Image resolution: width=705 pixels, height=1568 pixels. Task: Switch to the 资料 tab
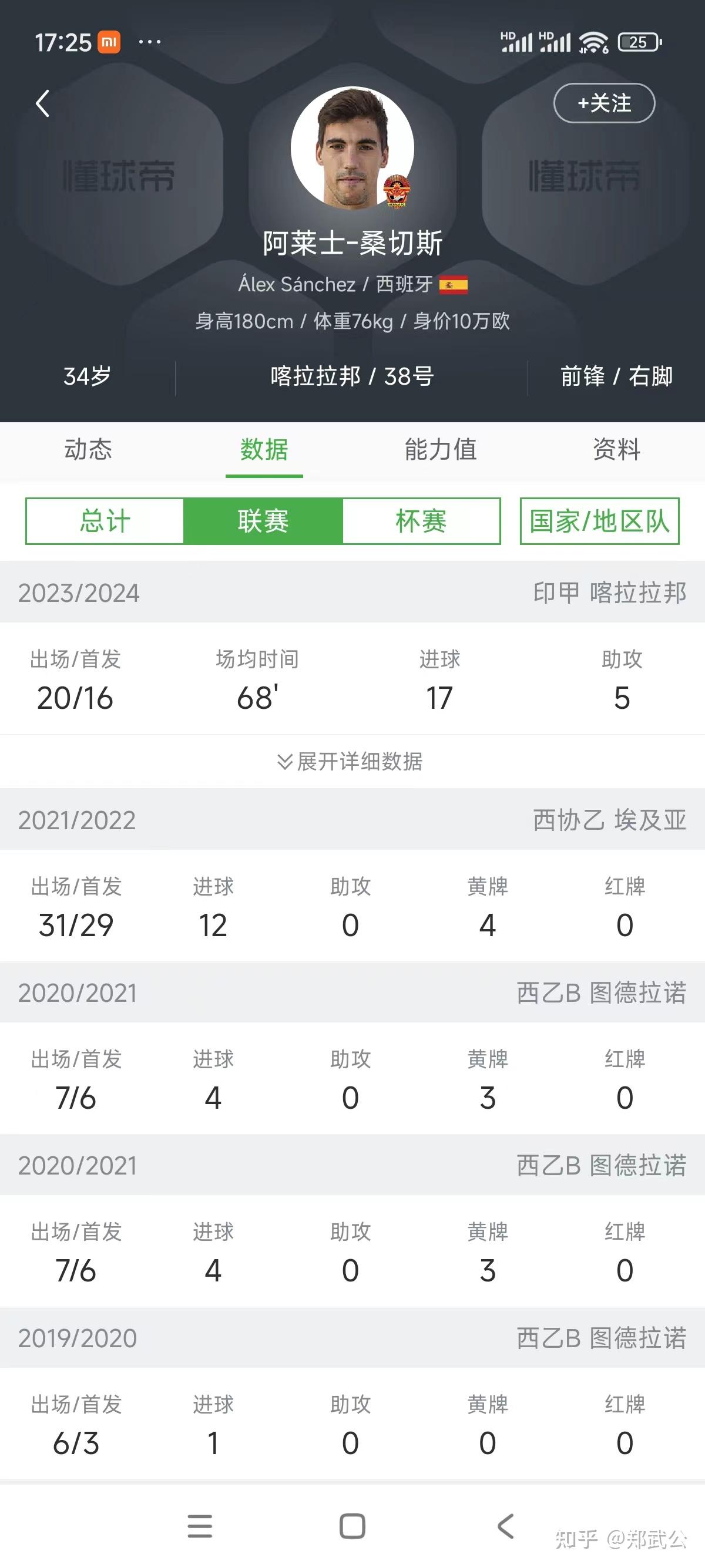617,450
